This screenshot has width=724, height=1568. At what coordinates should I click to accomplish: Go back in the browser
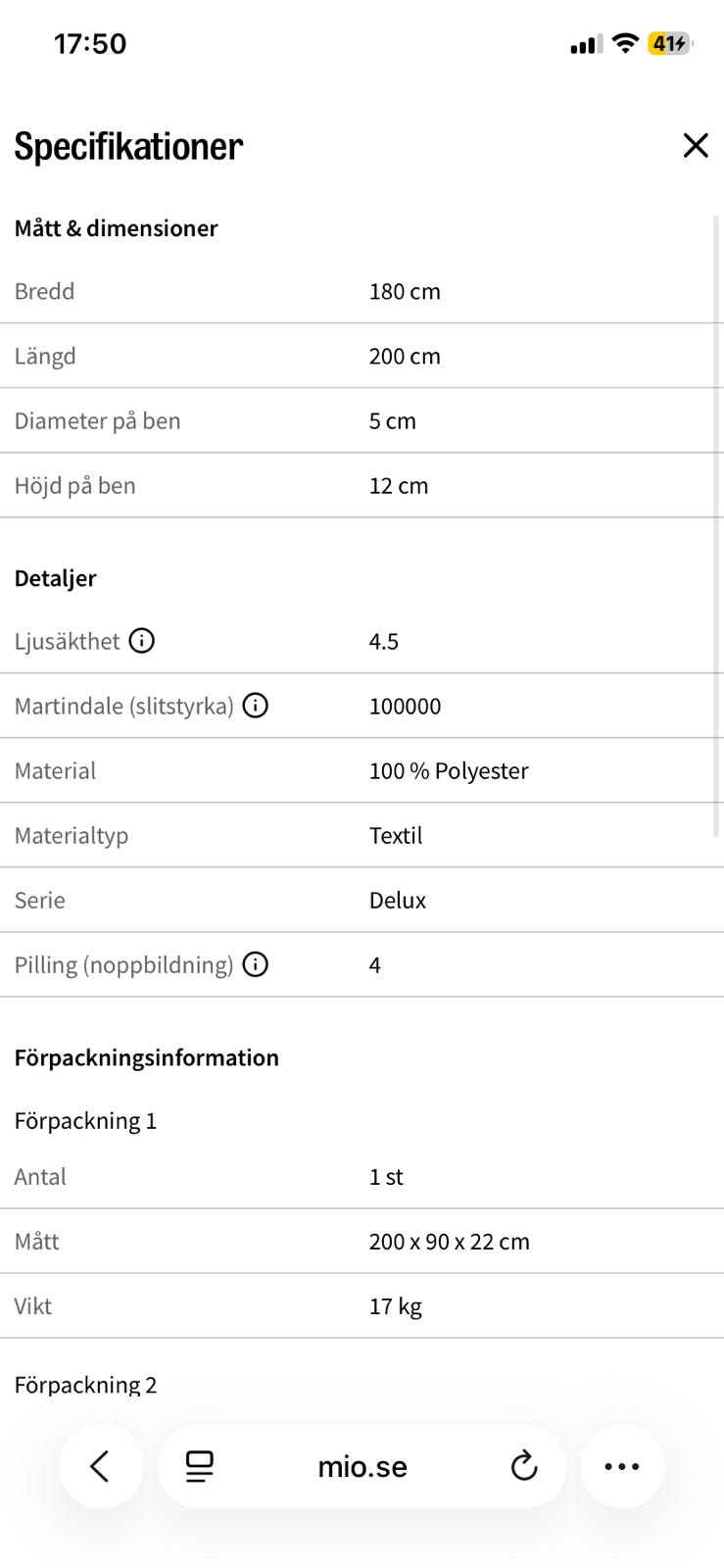101,1466
